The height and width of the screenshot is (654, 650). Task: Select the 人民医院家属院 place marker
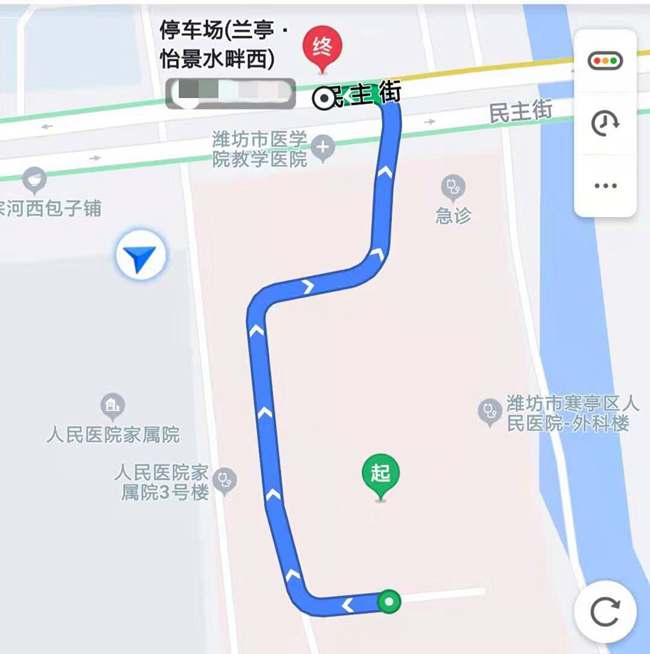[x=113, y=406]
